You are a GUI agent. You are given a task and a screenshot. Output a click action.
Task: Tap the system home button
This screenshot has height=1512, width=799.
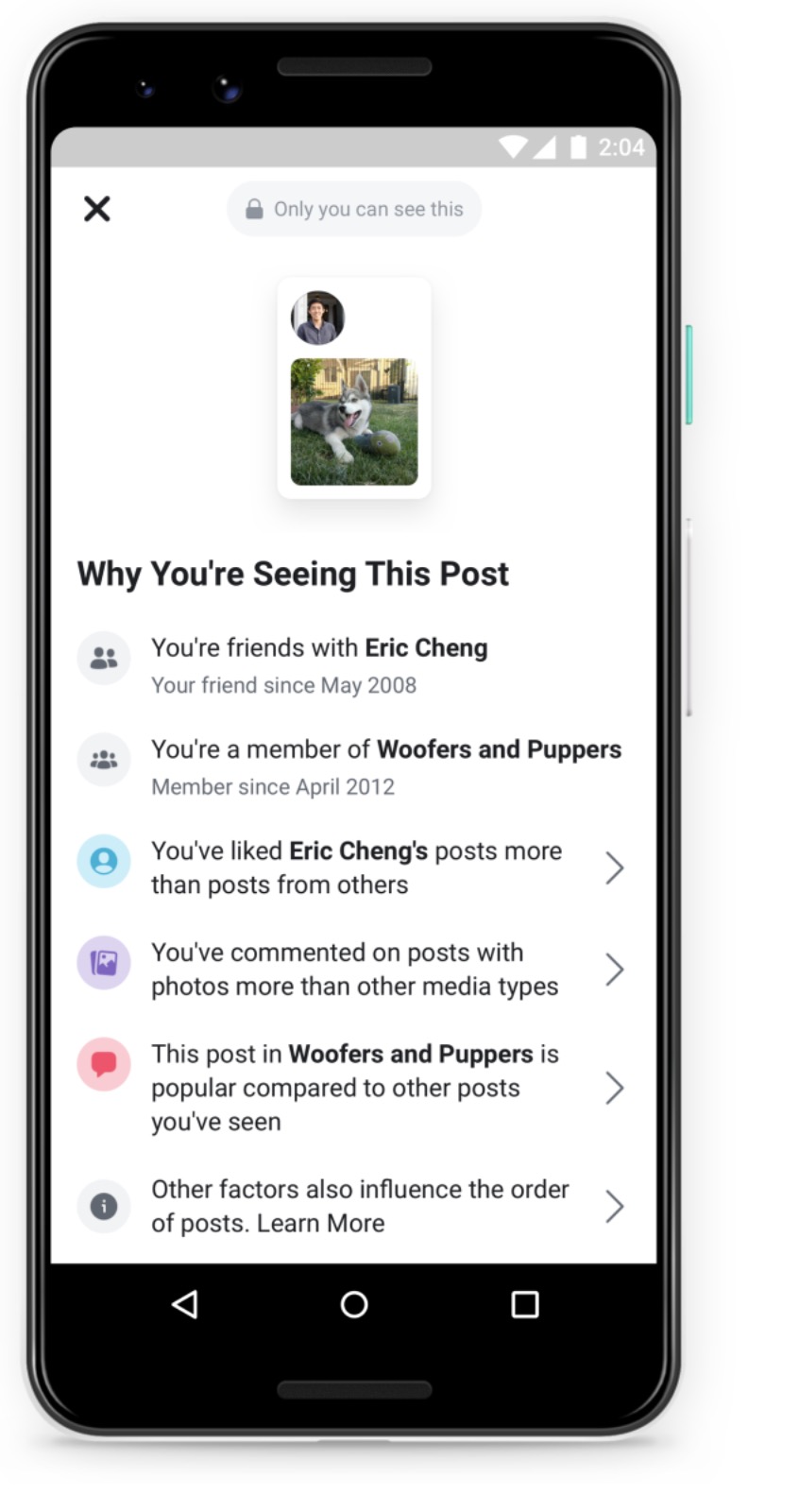point(354,1305)
